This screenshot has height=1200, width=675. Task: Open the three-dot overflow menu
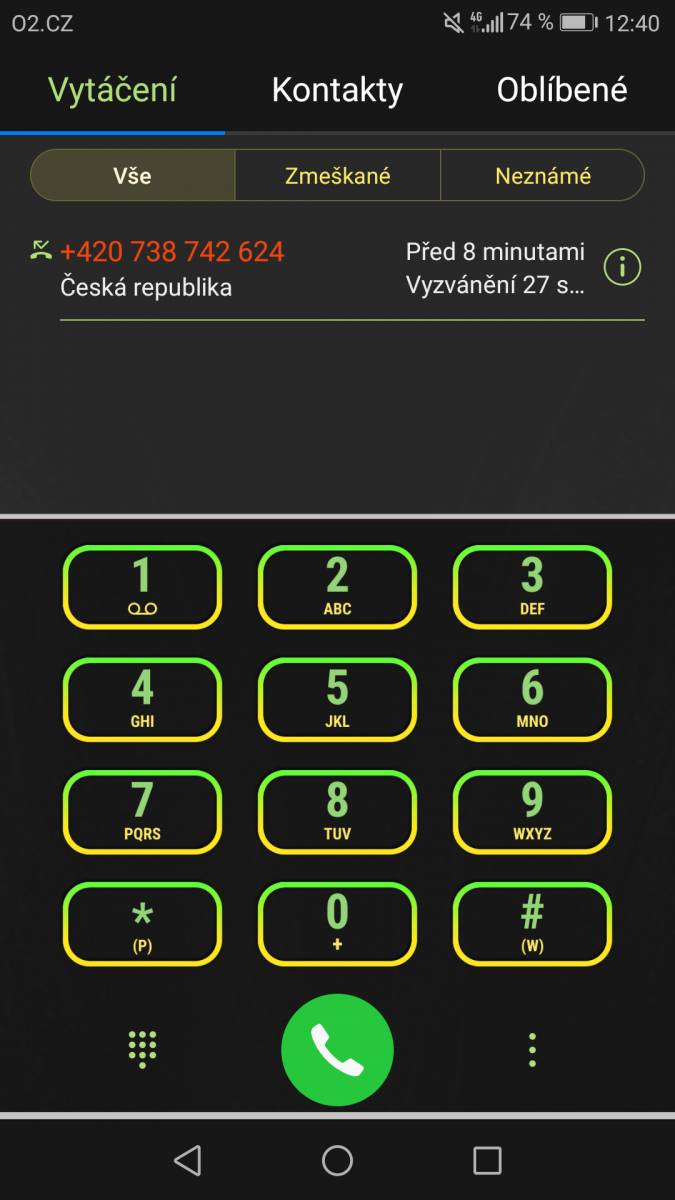532,1049
